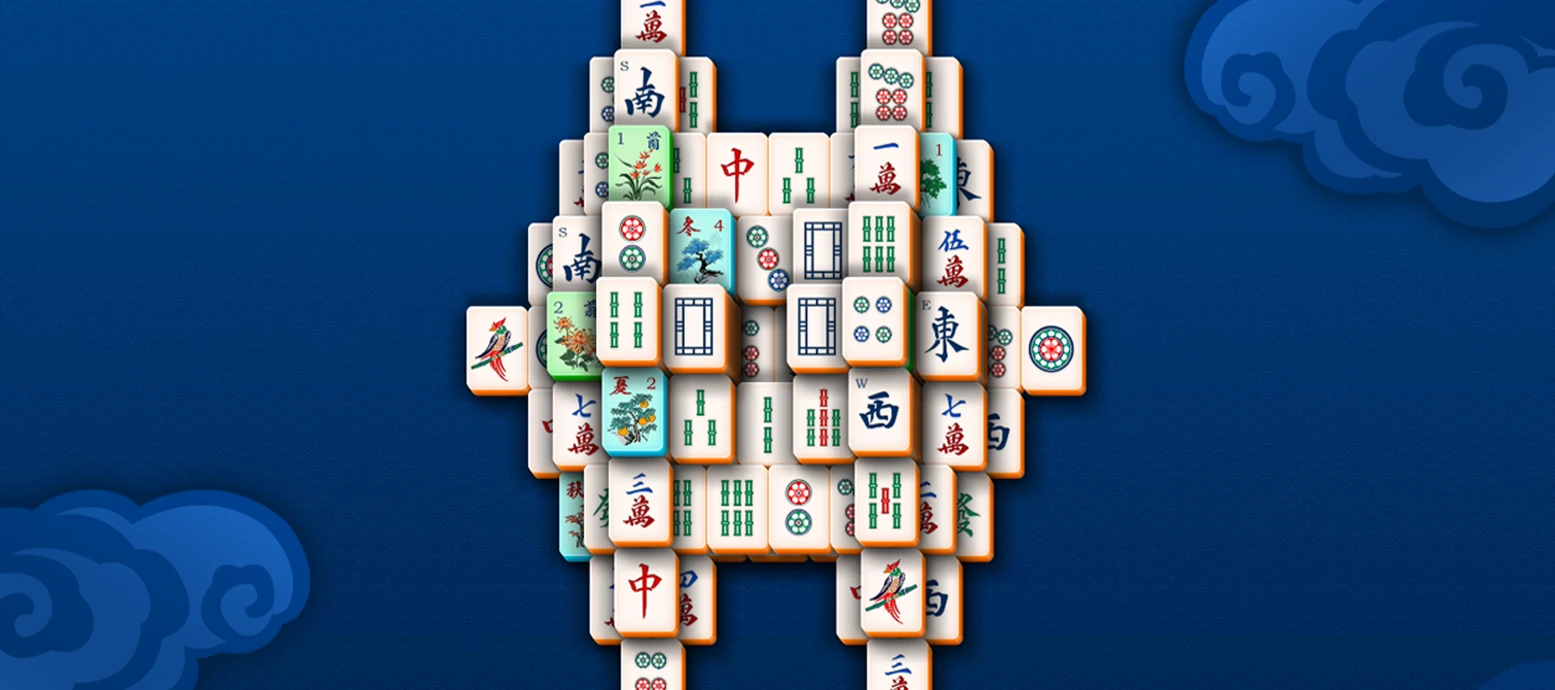Select the orchid flower tile numbered 1
The image size is (1555, 690).
(x=638, y=165)
